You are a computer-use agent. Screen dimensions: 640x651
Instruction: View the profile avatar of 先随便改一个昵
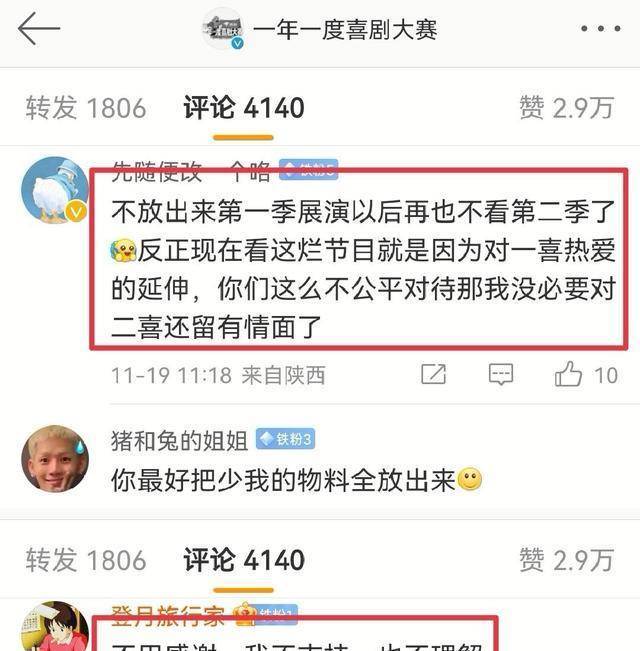click(54, 190)
